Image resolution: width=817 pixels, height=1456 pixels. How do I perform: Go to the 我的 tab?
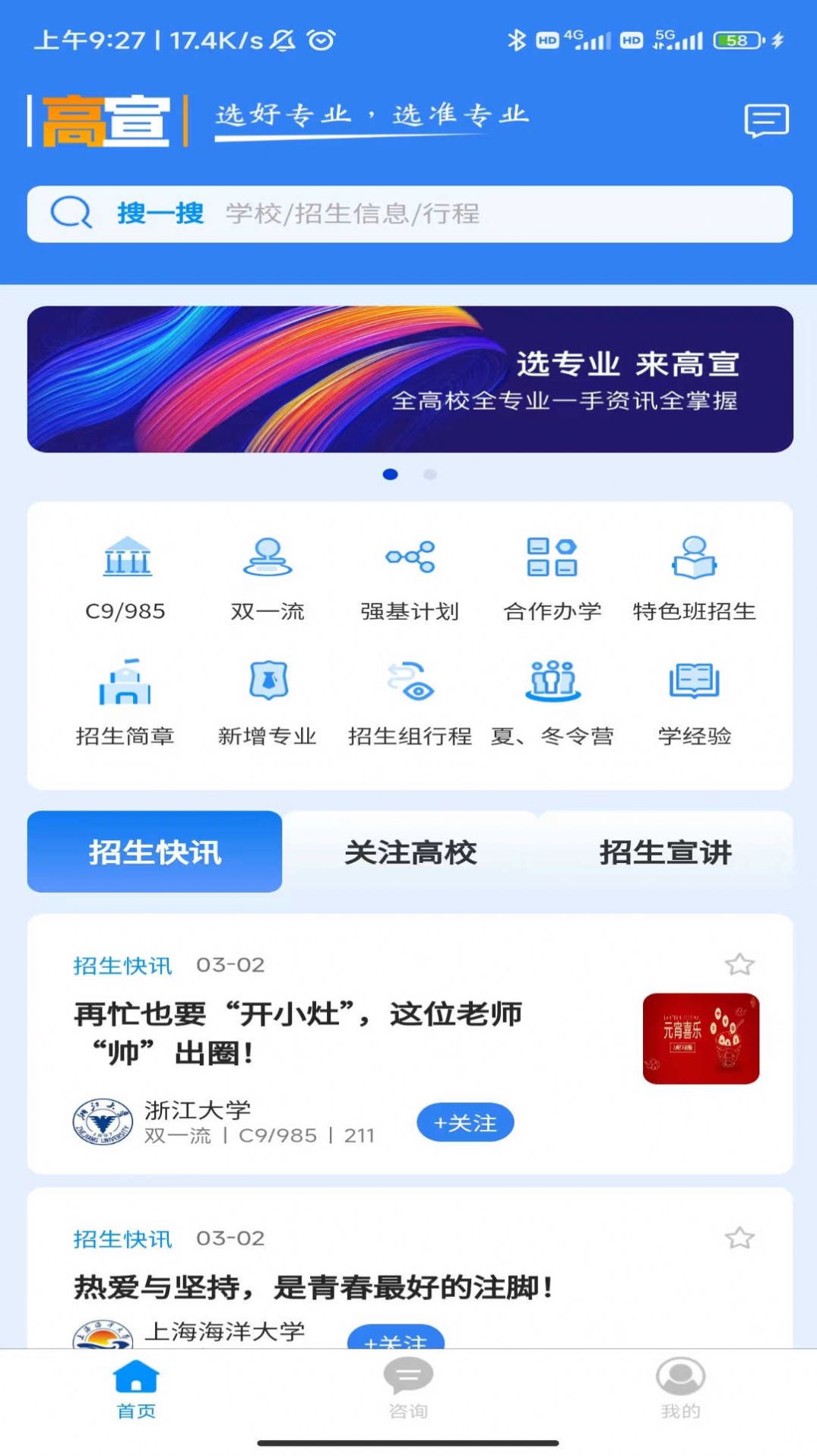[680, 1388]
